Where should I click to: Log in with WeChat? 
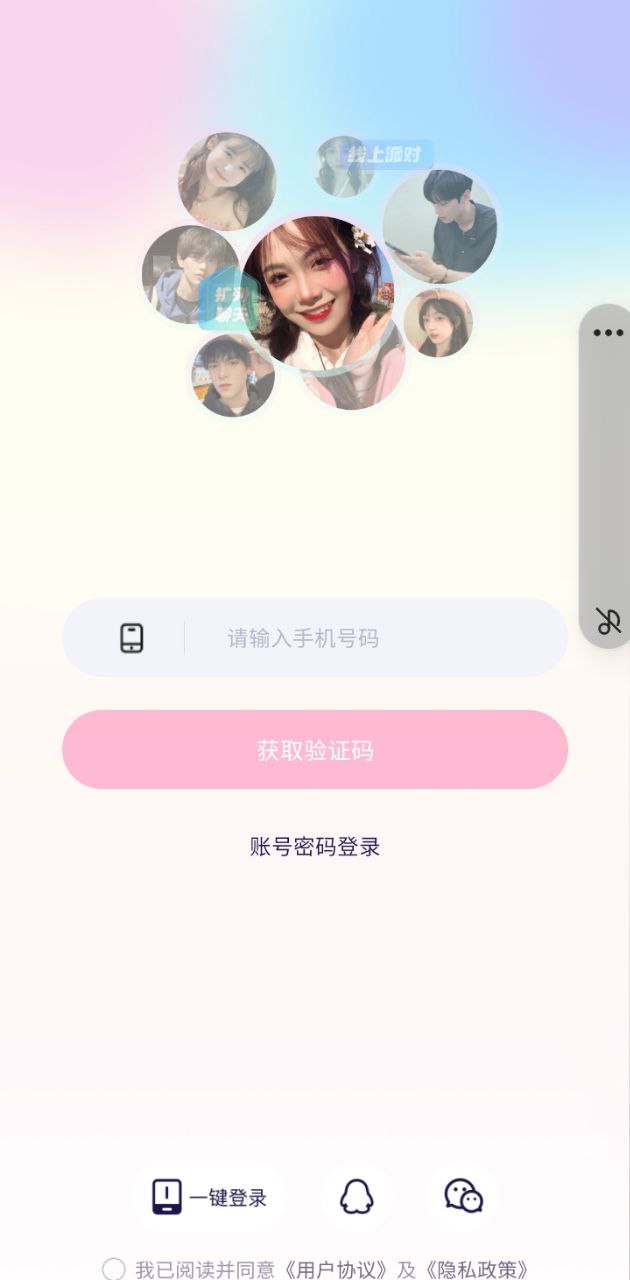[x=463, y=1196]
